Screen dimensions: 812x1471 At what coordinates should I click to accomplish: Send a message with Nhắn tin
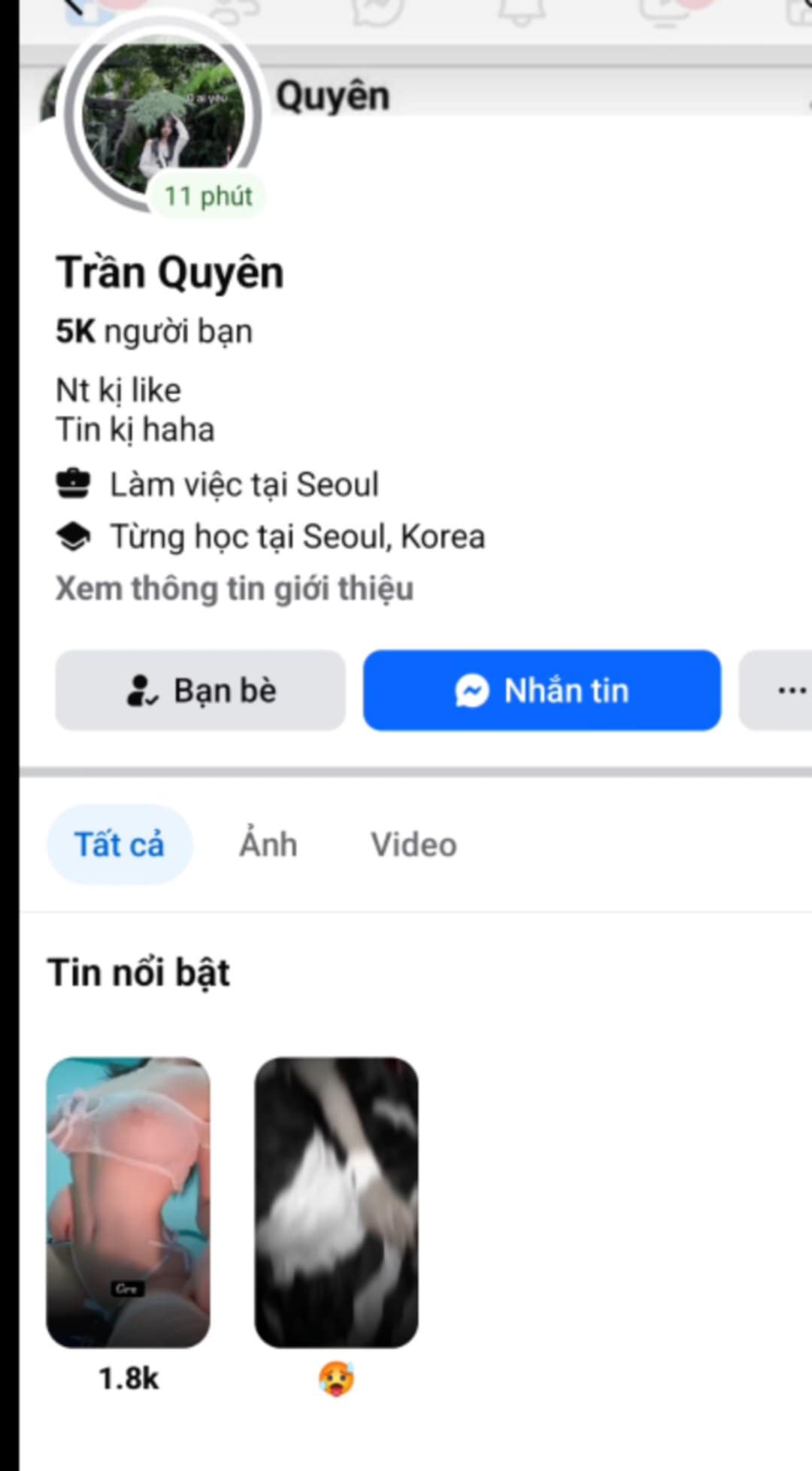(542, 690)
